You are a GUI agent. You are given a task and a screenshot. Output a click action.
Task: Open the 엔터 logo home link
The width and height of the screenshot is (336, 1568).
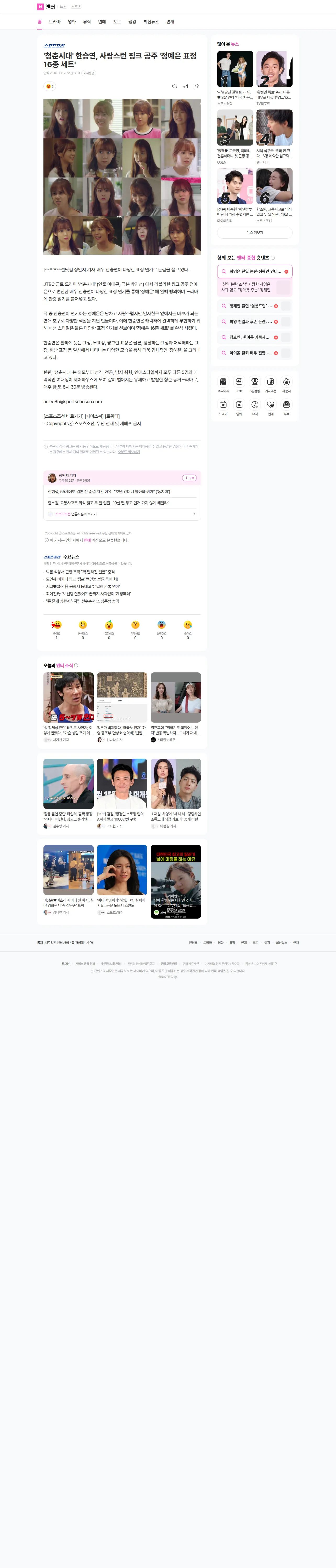[46, 7]
